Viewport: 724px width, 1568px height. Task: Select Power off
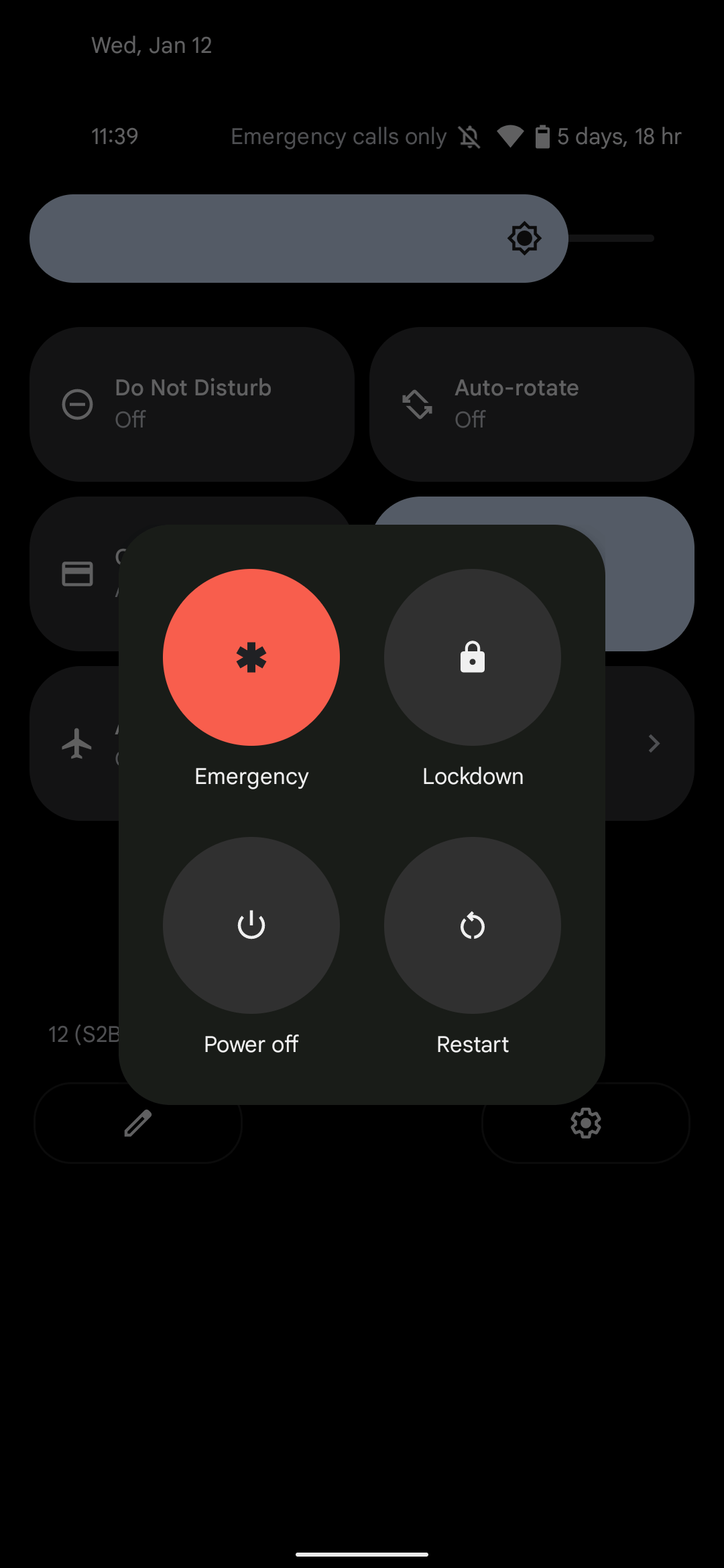coord(251,925)
